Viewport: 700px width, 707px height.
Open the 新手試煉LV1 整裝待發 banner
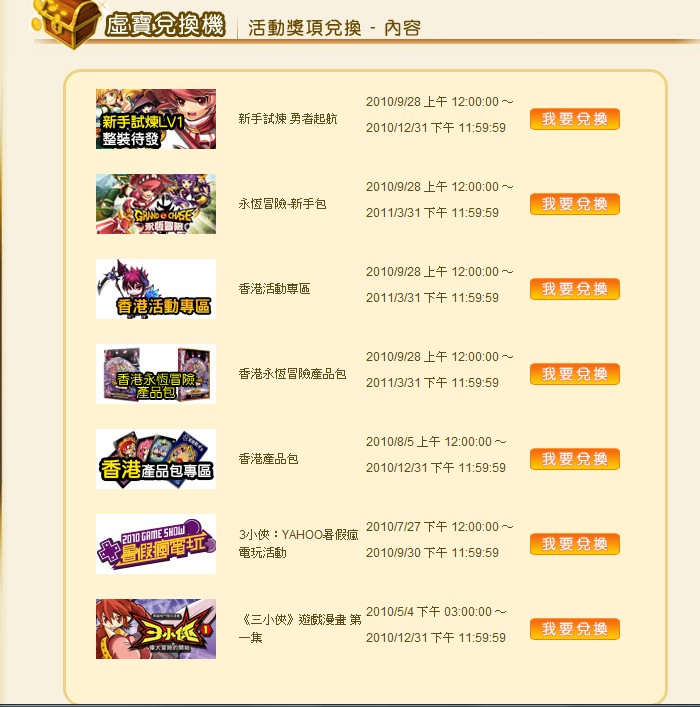pyautogui.click(x=156, y=119)
